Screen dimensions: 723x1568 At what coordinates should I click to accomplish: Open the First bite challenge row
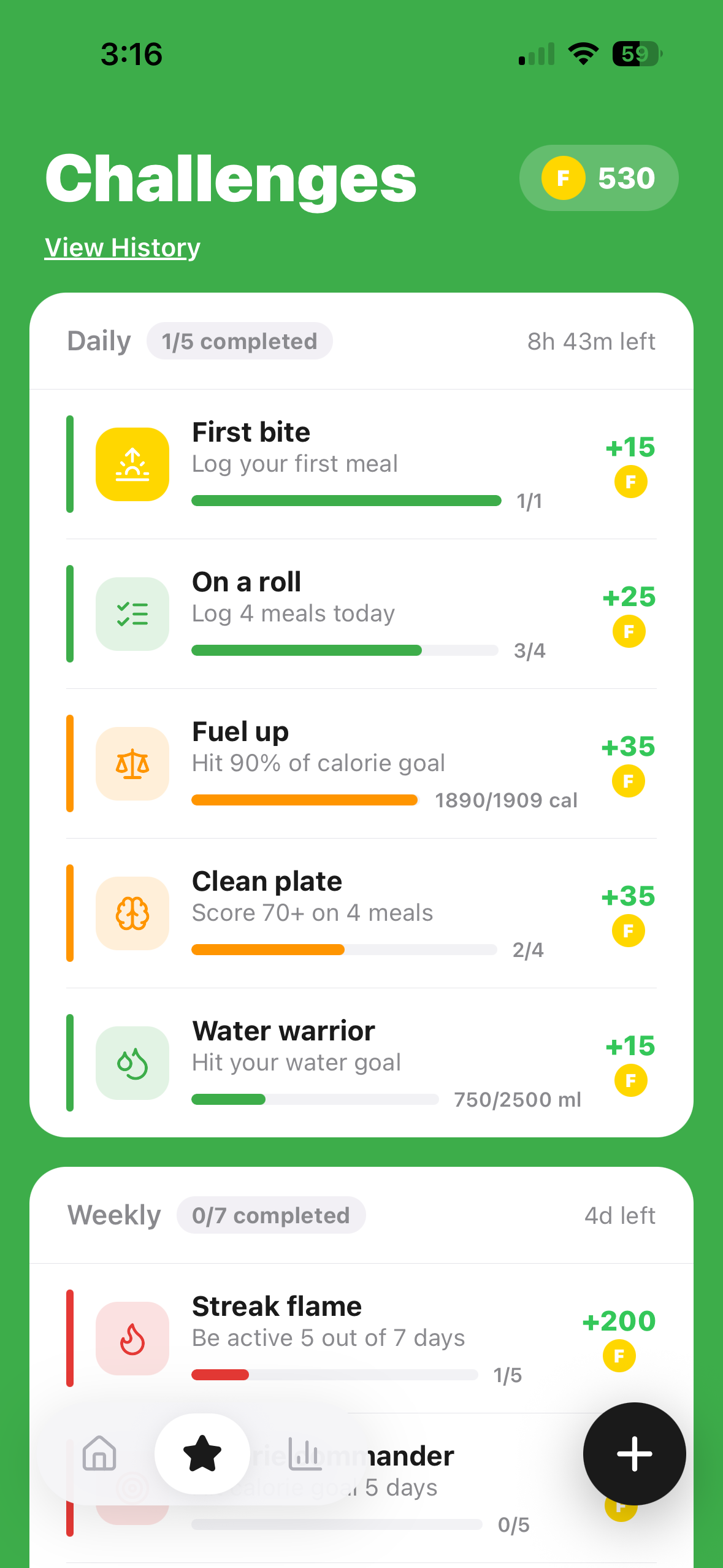[x=362, y=463]
